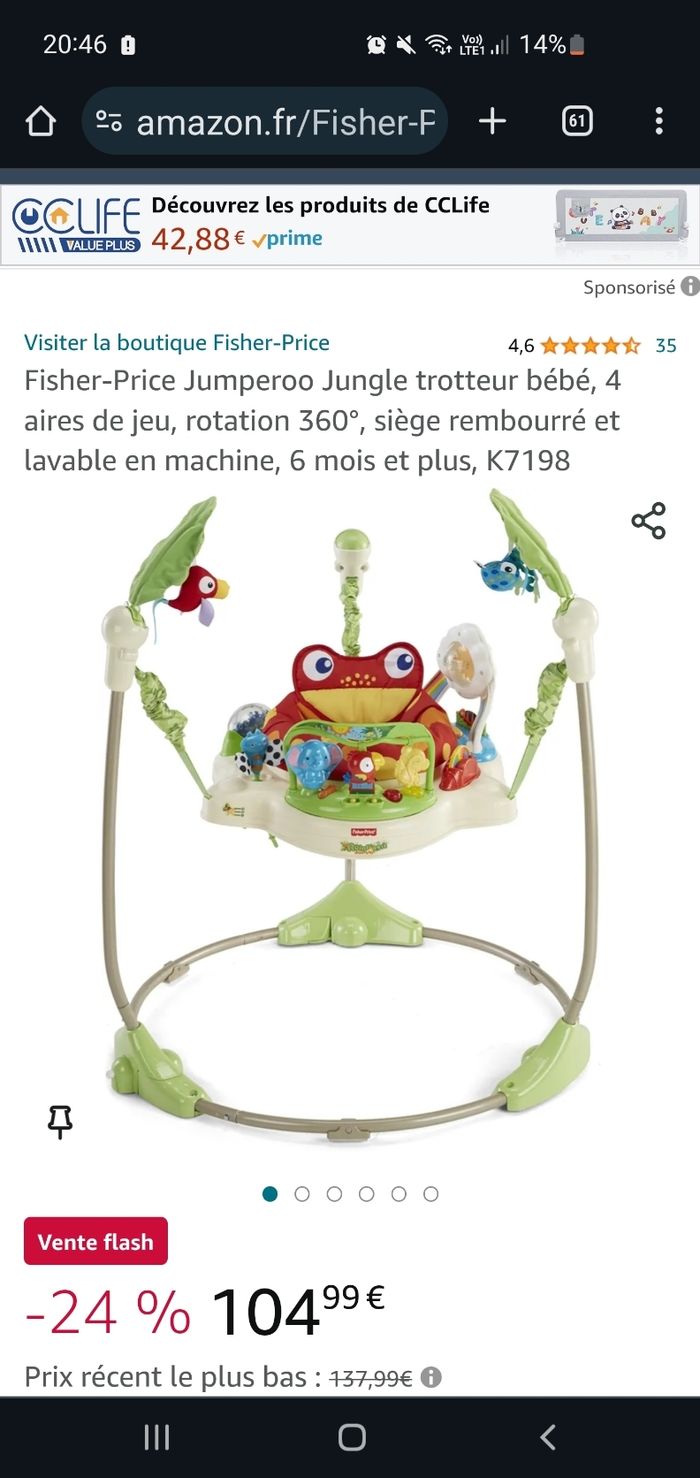Share this Jumperoo product
The width and height of the screenshot is (700, 1478).
[648, 521]
